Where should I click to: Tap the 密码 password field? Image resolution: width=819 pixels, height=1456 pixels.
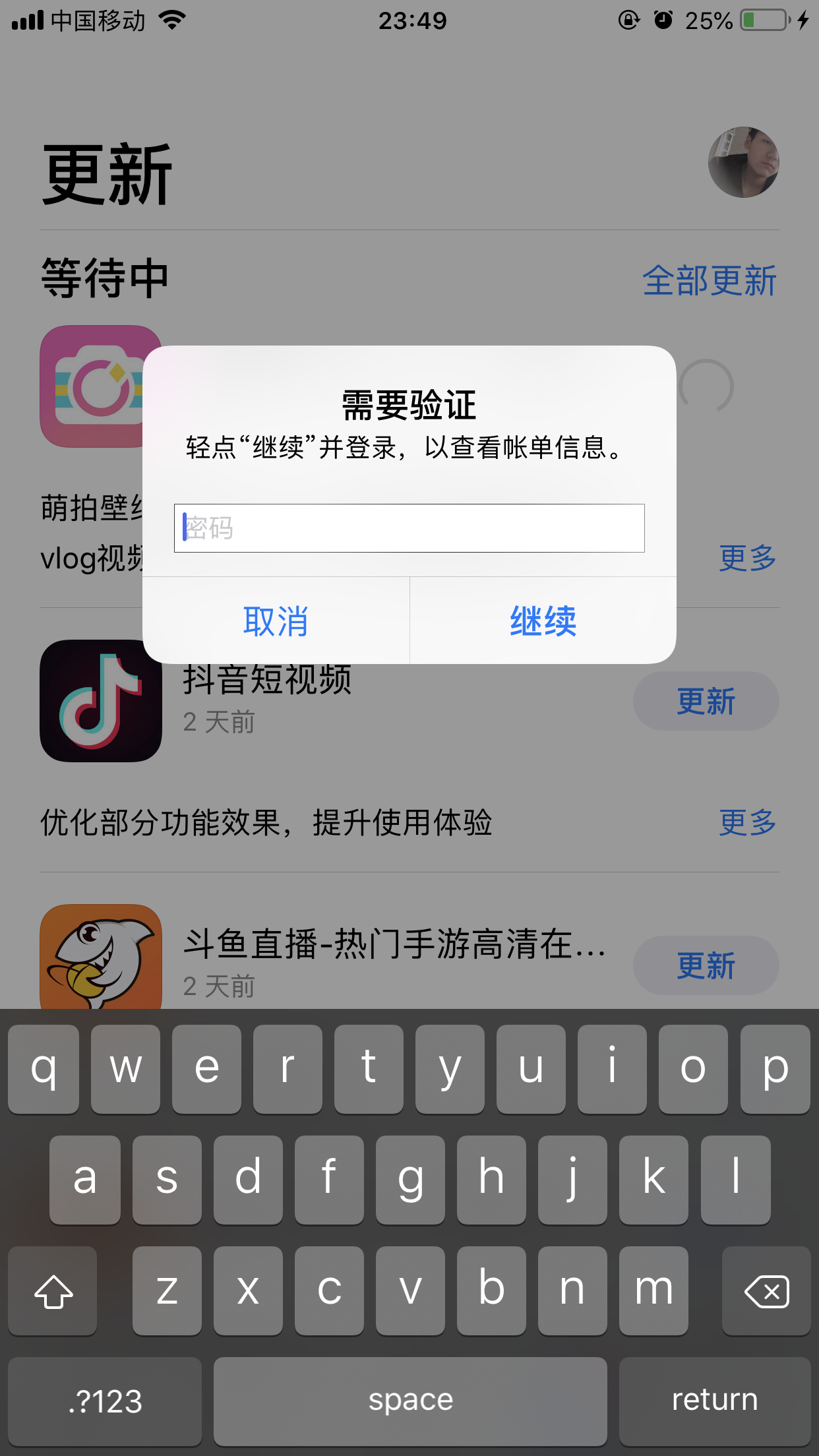click(409, 528)
